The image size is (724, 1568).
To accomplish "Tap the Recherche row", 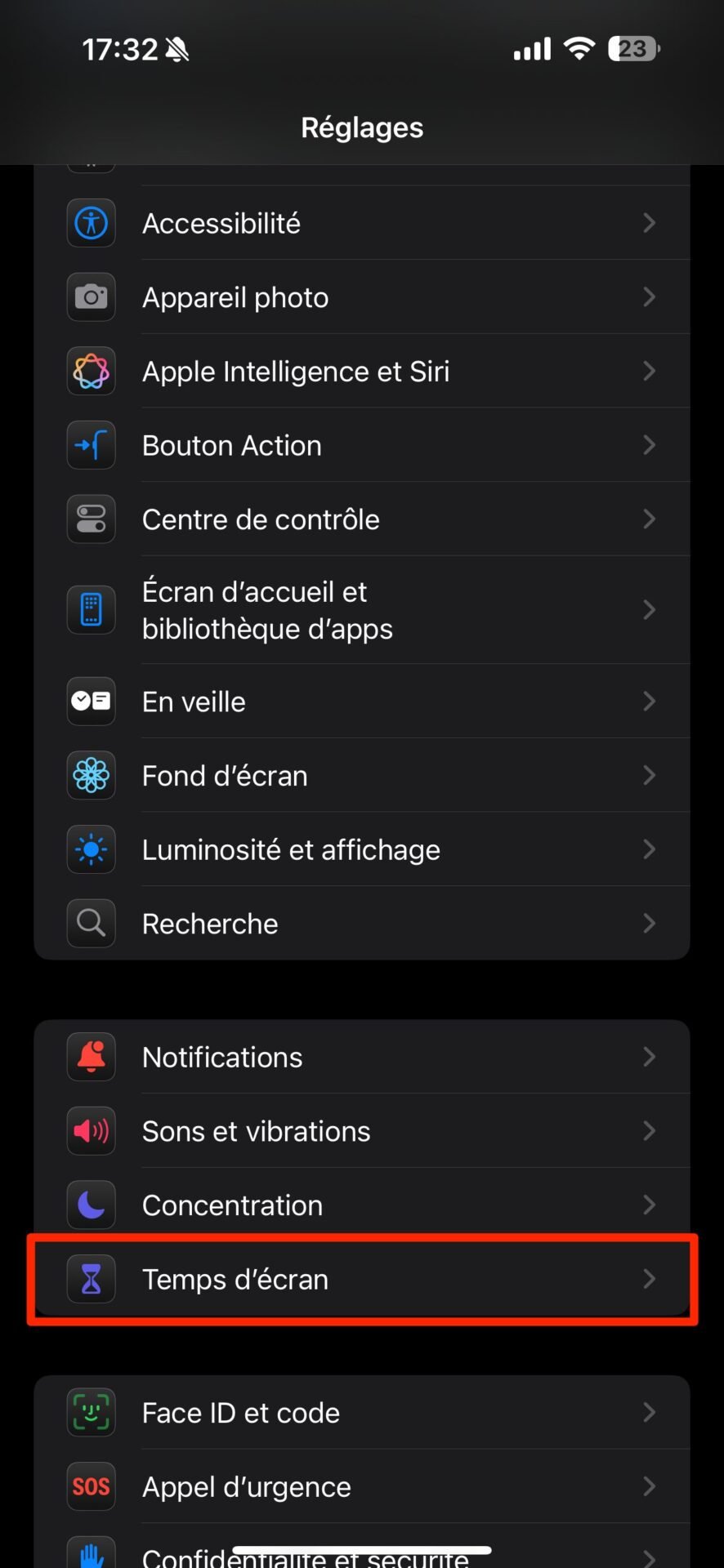I will pyautogui.click(x=362, y=924).
